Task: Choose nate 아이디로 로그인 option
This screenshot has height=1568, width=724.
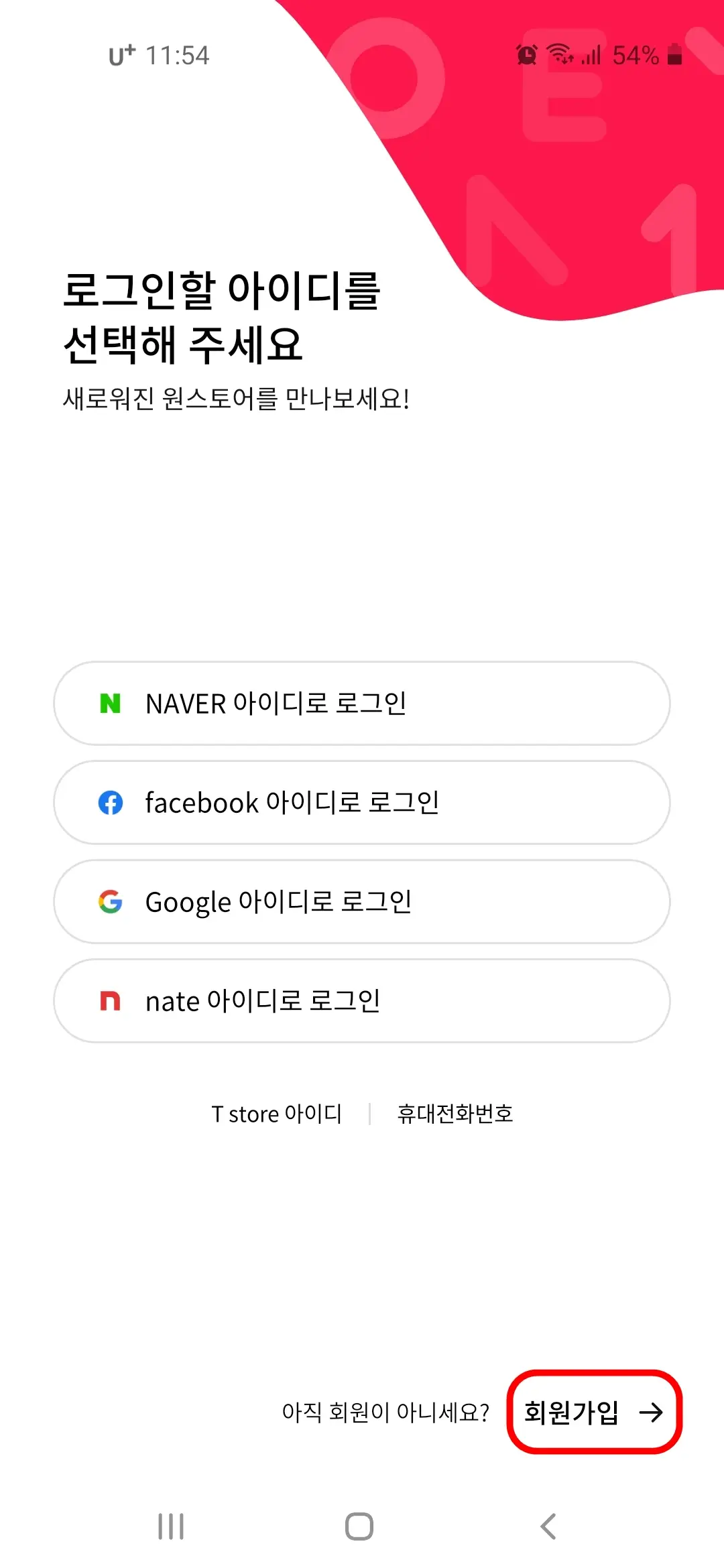Action: [362, 1001]
